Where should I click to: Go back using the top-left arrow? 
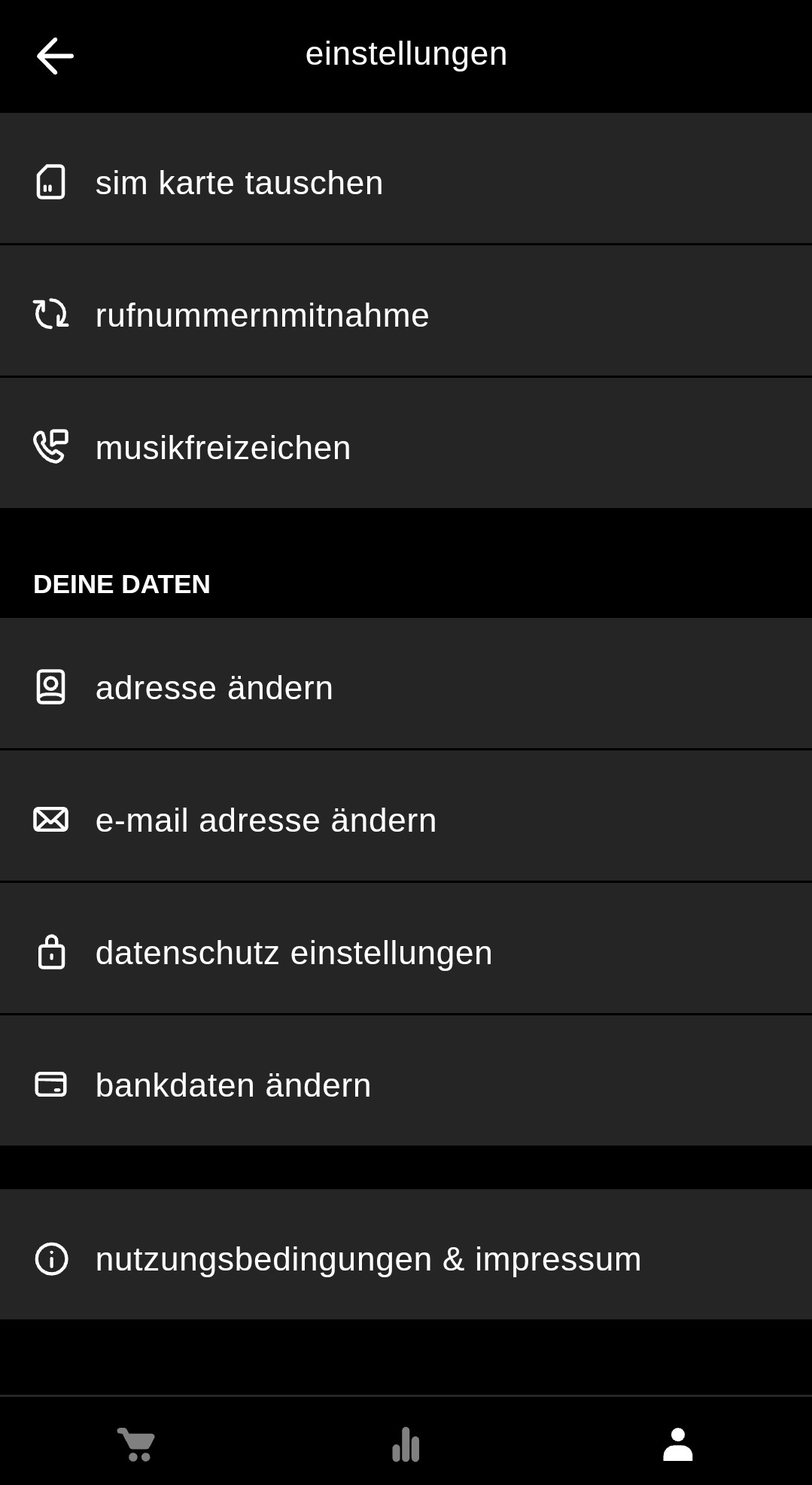pos(55,56)
